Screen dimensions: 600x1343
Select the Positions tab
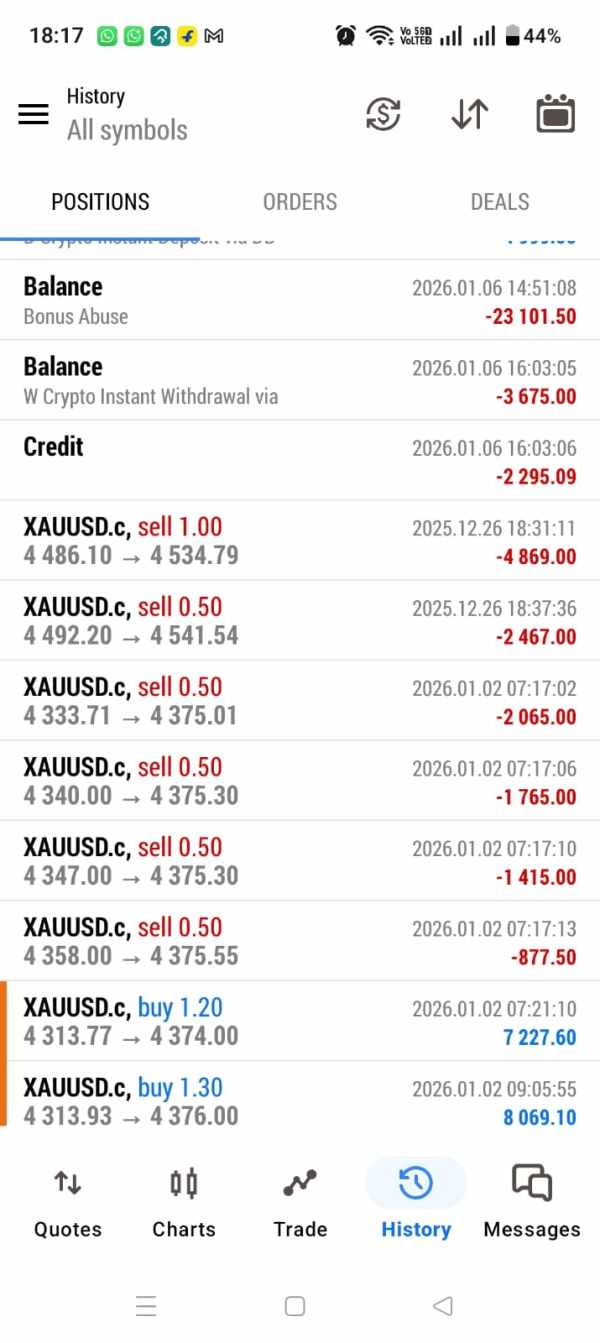[x=100, y=202]
